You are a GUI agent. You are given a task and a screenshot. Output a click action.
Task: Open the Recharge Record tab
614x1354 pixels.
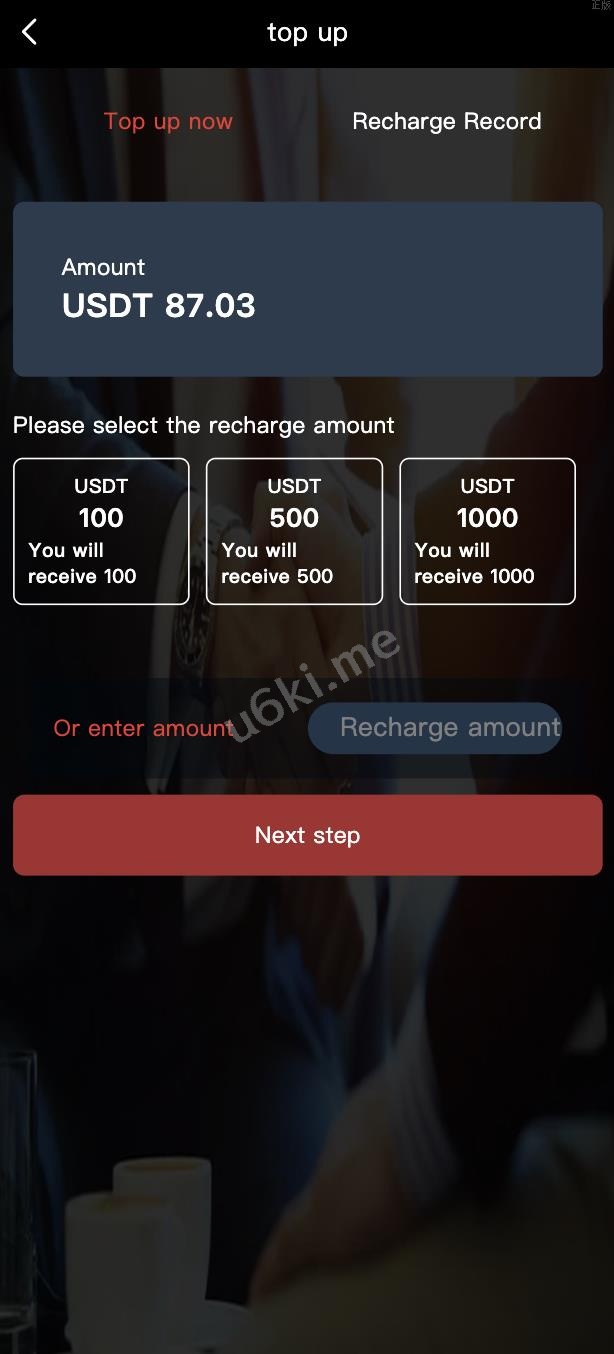(446, 122)
